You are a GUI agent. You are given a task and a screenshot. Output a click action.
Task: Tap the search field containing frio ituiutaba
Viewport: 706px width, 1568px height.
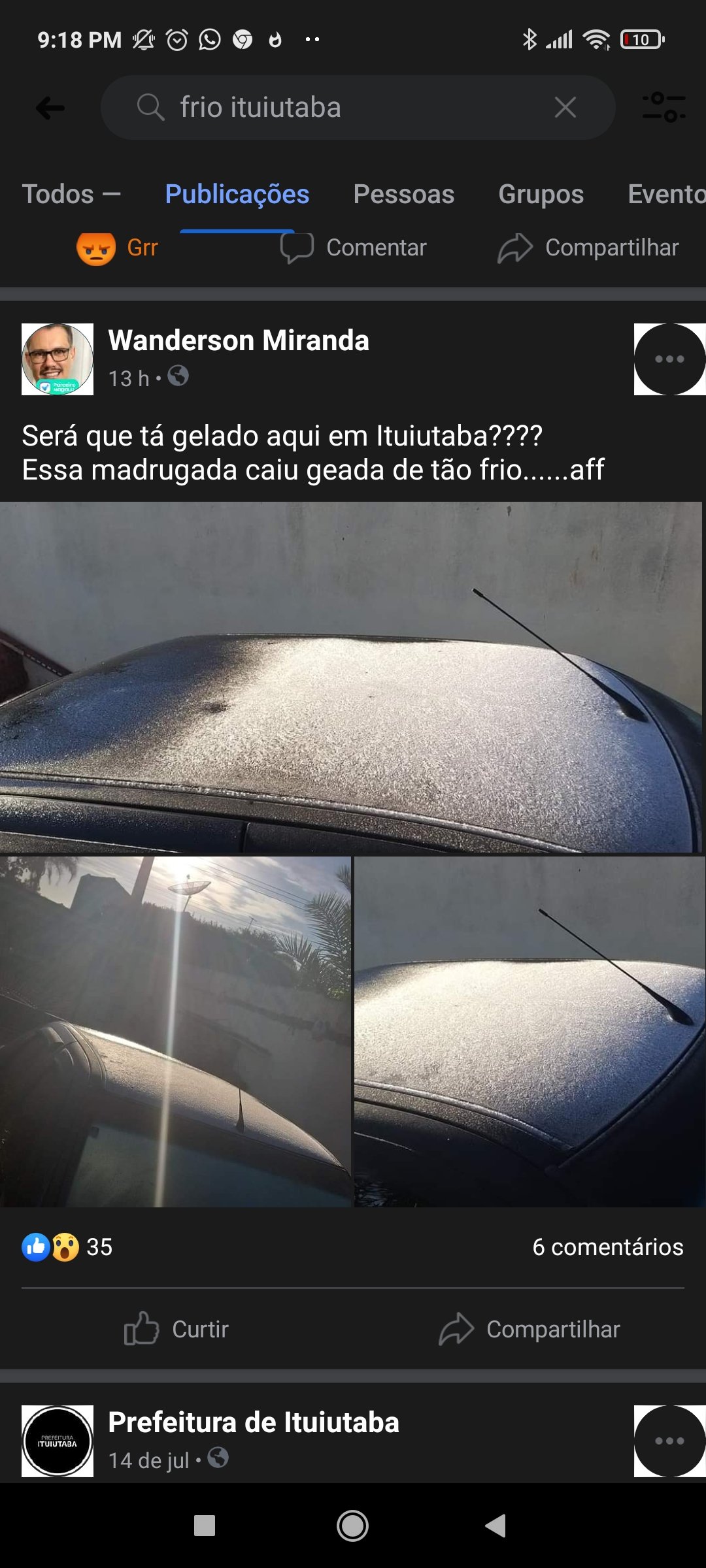point(358,107)
